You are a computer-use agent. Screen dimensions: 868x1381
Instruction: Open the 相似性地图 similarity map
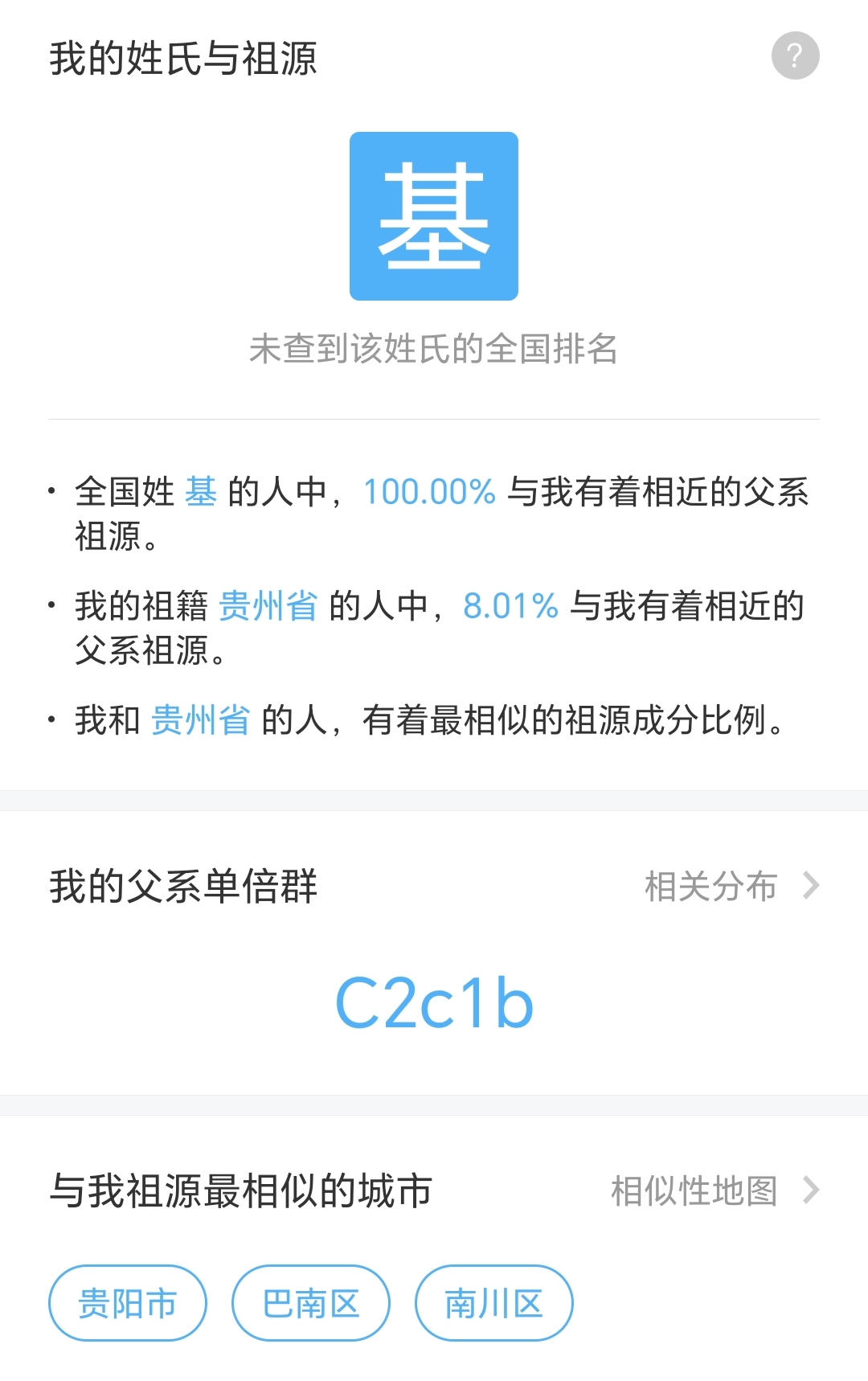point(714,1190)
